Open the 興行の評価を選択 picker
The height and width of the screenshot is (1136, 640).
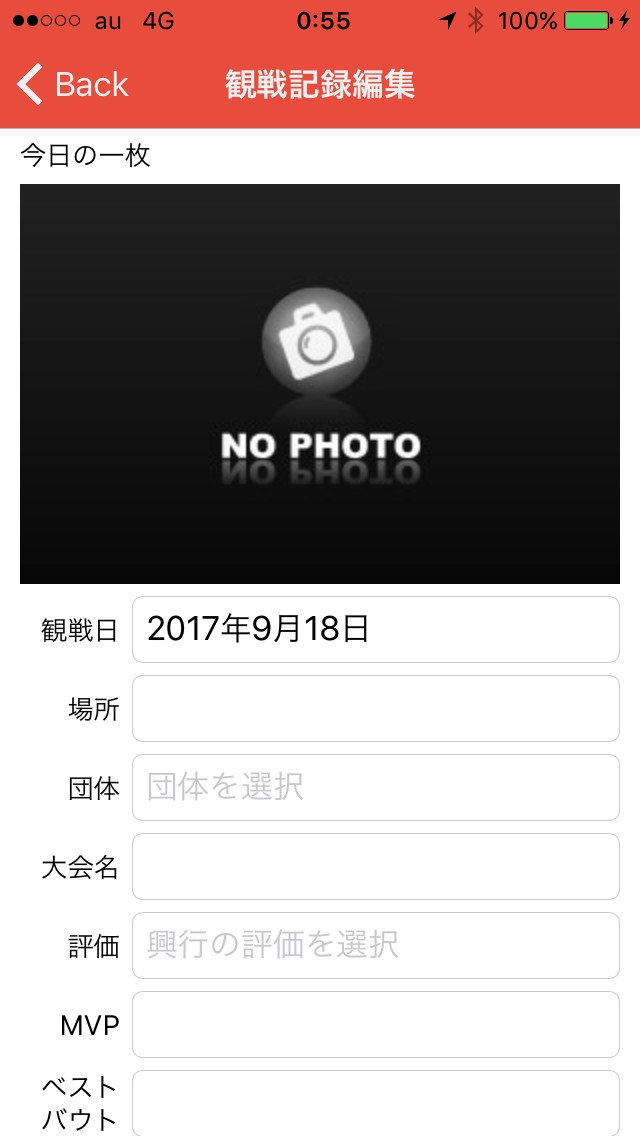tap(375, 945)
